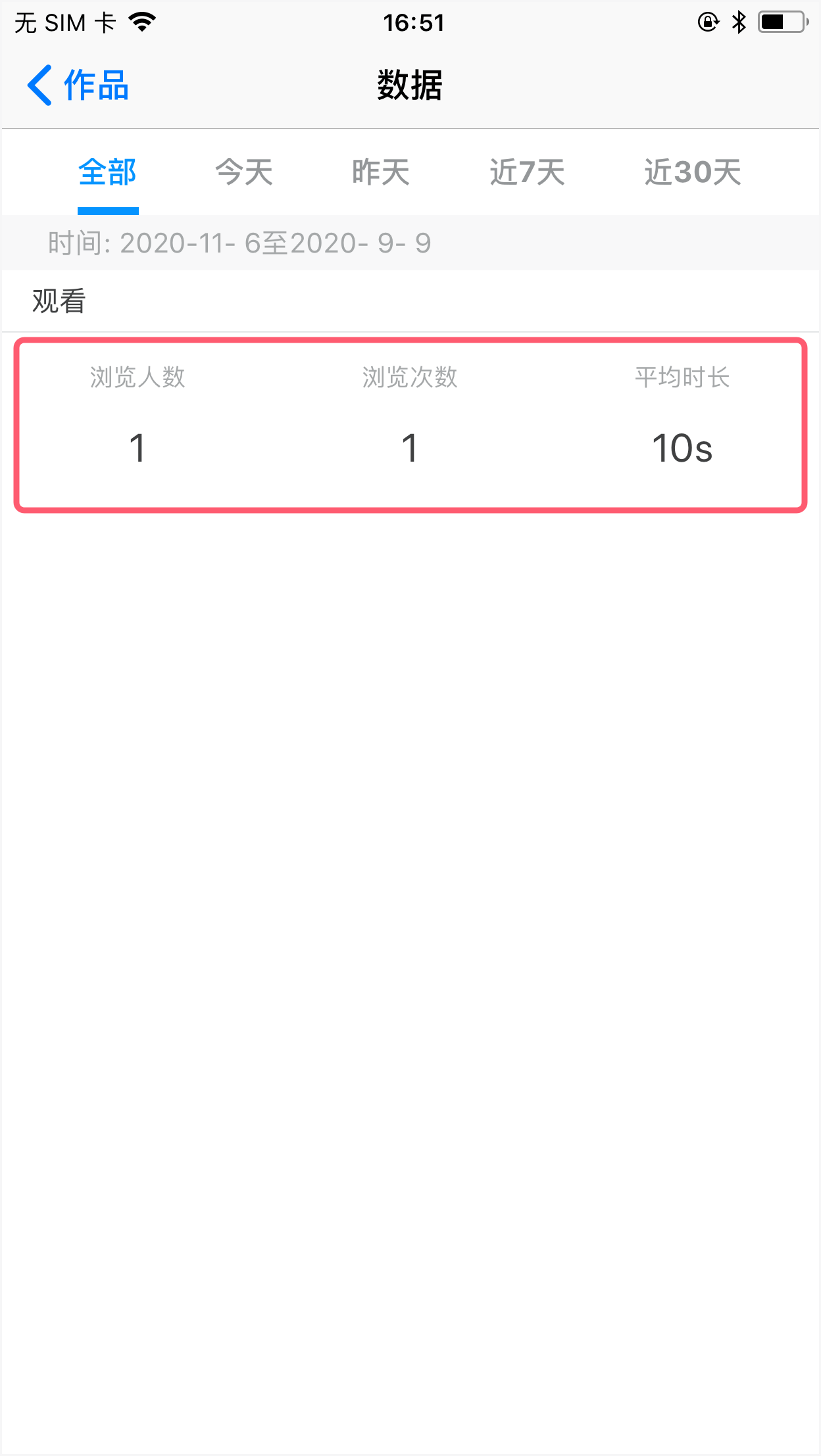Show data for 昨天

point(381,172)
